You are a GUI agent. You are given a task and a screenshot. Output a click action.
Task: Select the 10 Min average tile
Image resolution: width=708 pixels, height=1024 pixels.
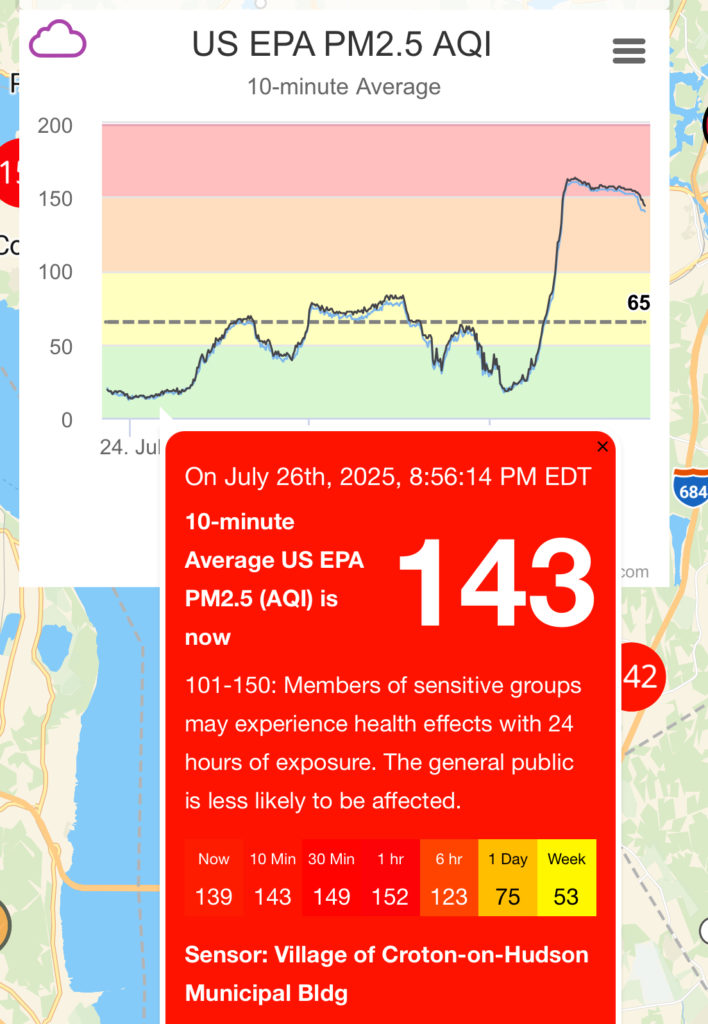(x=272, y=878)
